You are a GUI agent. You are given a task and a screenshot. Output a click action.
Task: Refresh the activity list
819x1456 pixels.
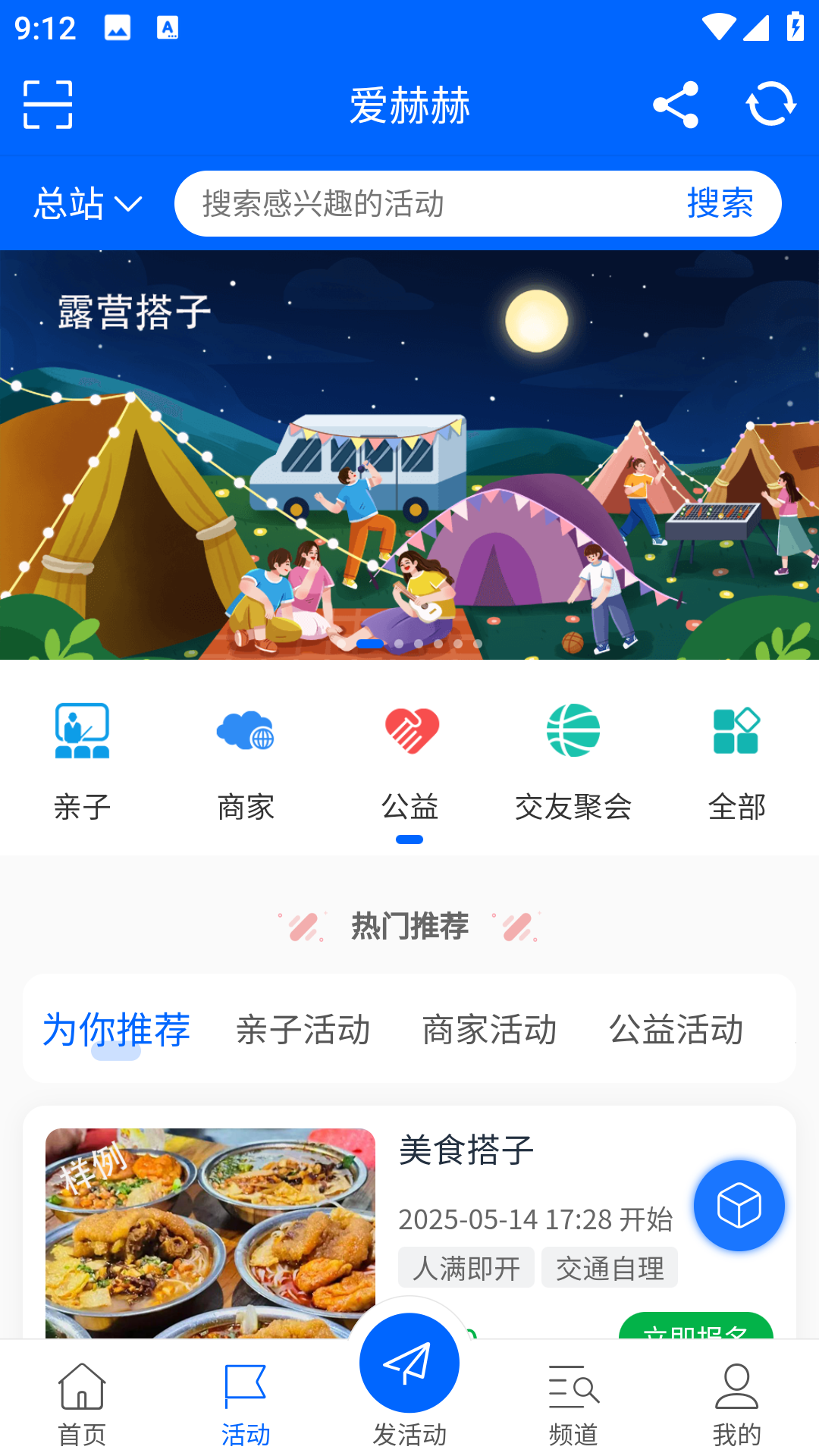tap(769, 105)
